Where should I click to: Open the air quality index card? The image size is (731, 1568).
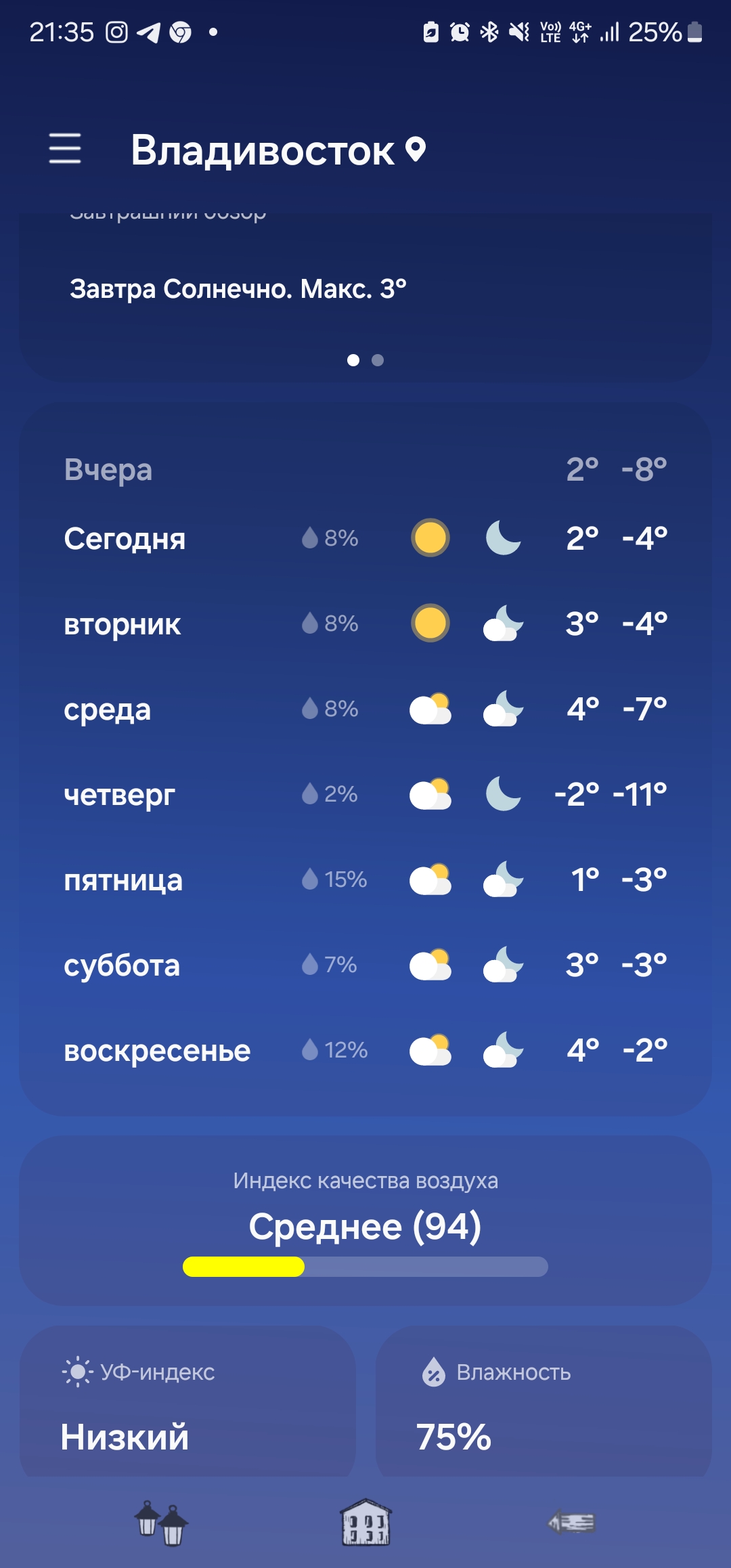coord(365,1221)
